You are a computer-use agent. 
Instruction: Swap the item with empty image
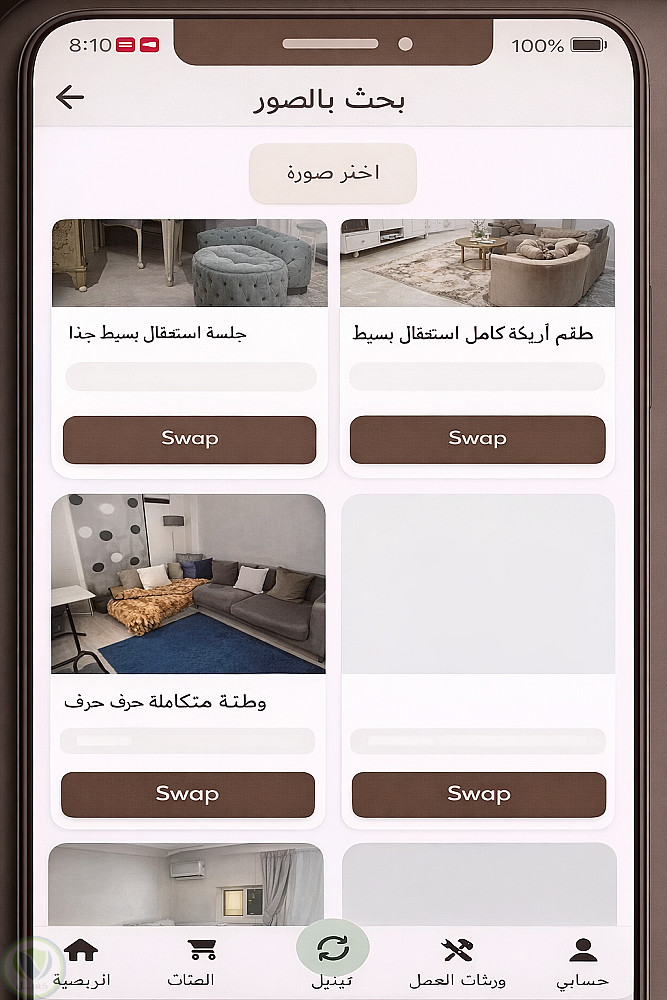[478, 795]
